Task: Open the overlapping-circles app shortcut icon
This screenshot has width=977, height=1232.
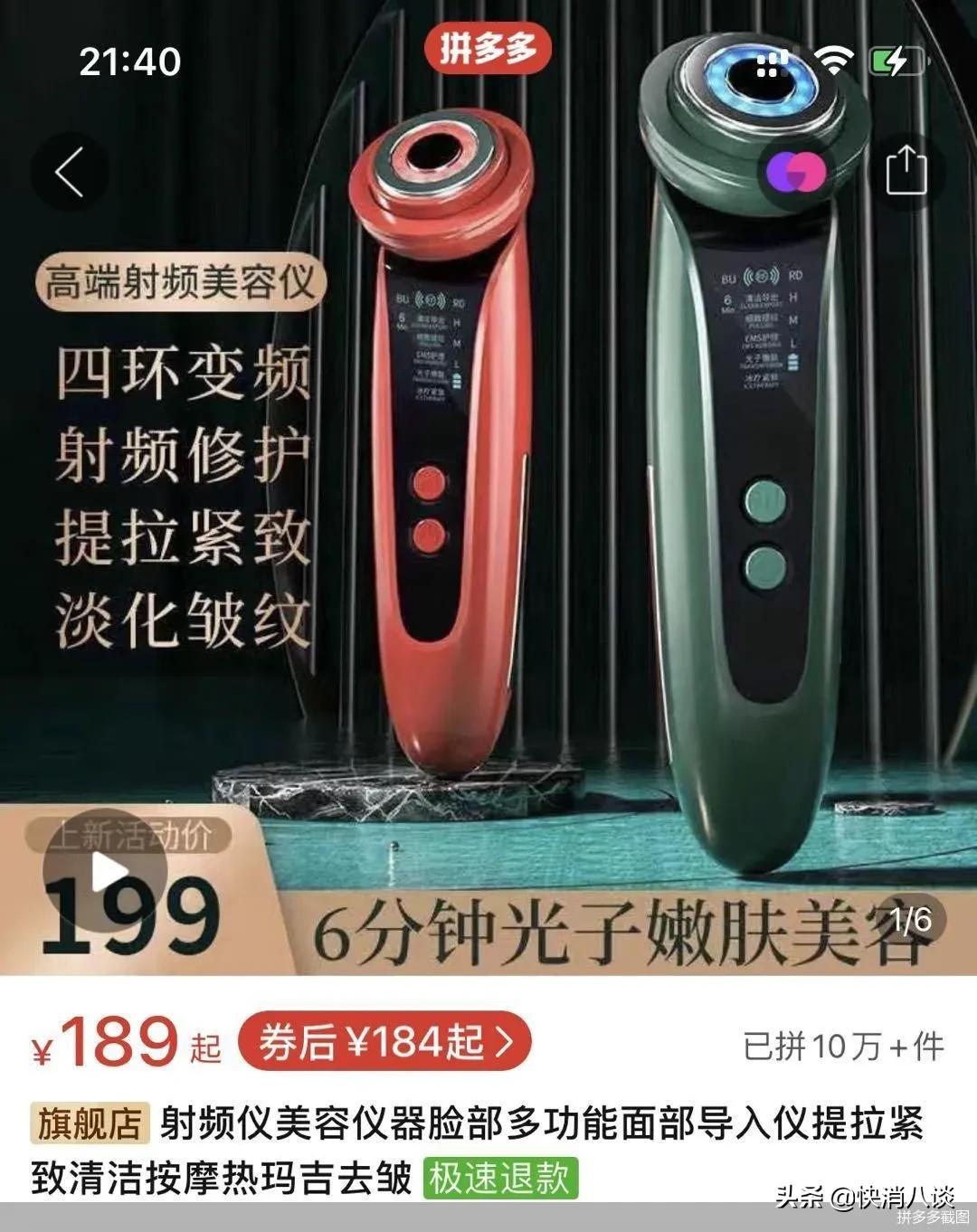Action: click(x=795, y=167)
